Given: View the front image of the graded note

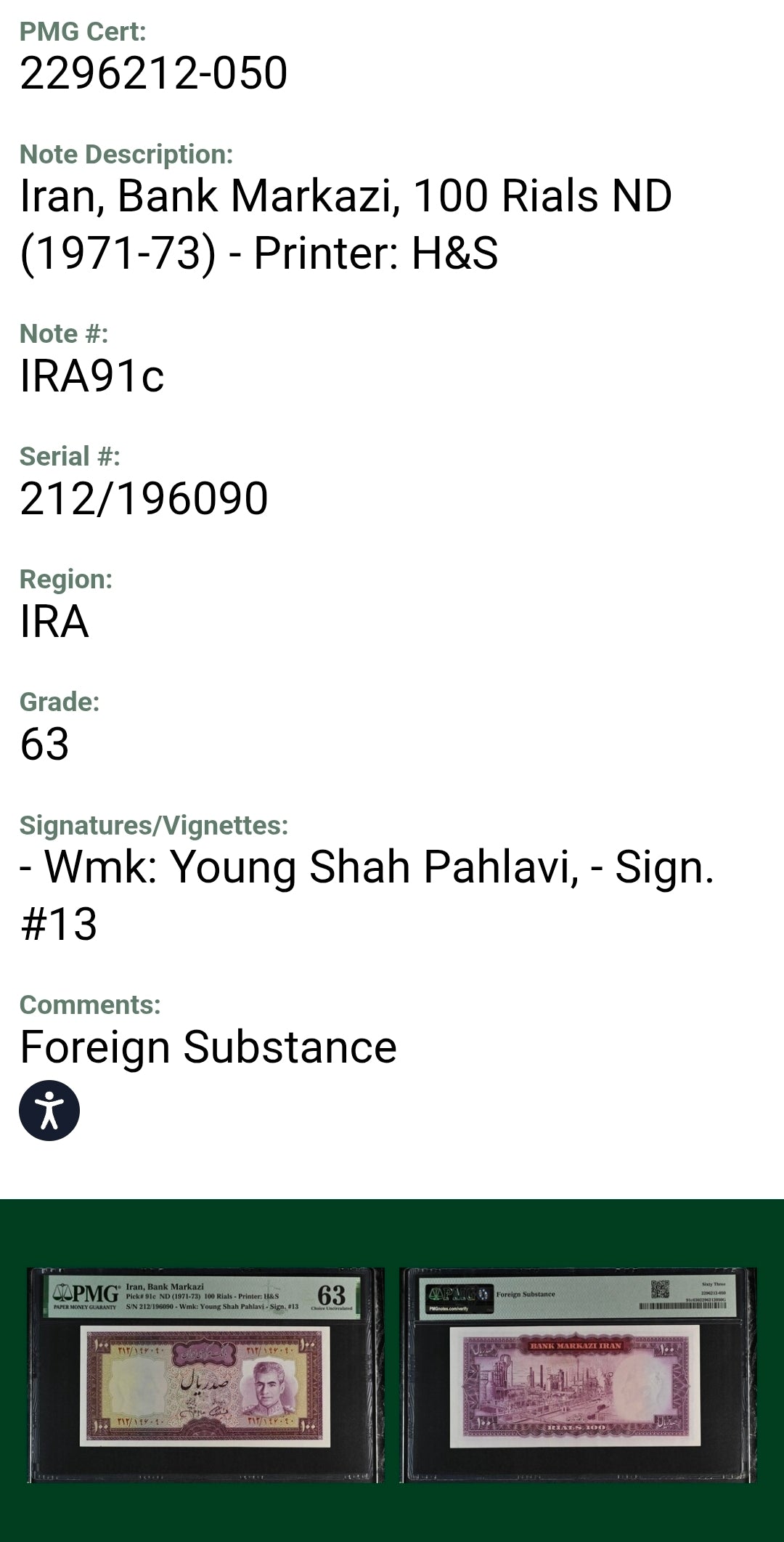Looking at the screenshot, I should coord(205,1375).
